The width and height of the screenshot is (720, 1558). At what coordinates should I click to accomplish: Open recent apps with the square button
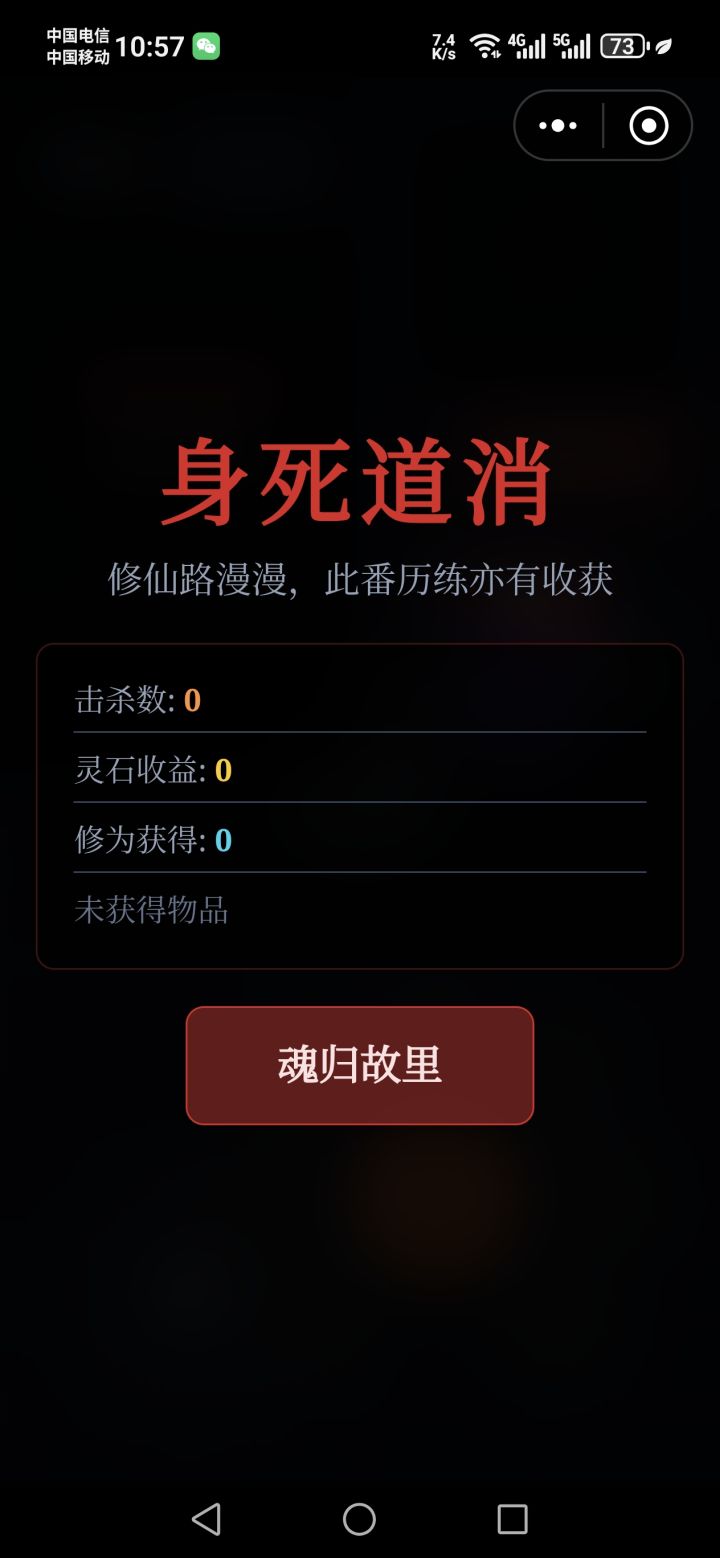pyautogui.click(x=512, y=1519)
